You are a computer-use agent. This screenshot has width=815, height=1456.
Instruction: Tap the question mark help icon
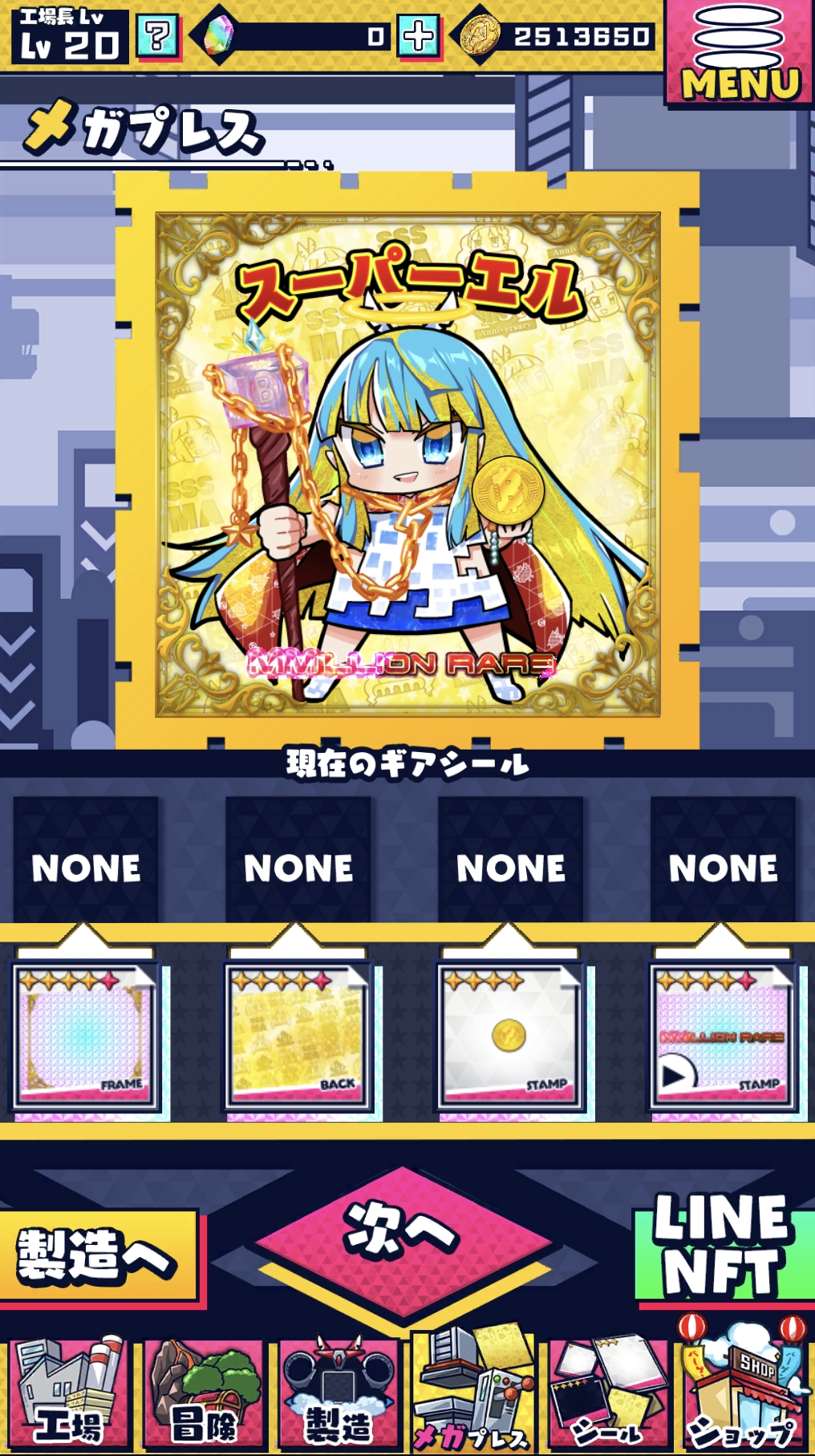click(157, 36)
